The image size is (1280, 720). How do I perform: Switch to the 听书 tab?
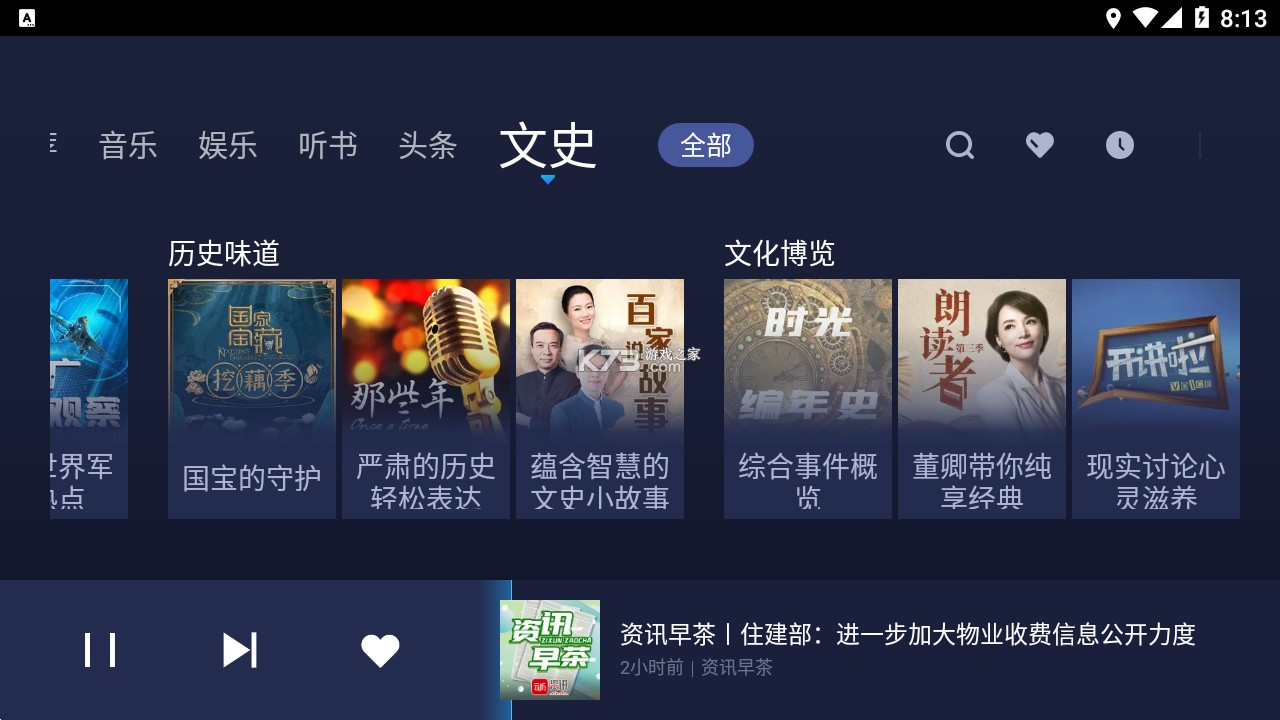click(x=328, y=146)
